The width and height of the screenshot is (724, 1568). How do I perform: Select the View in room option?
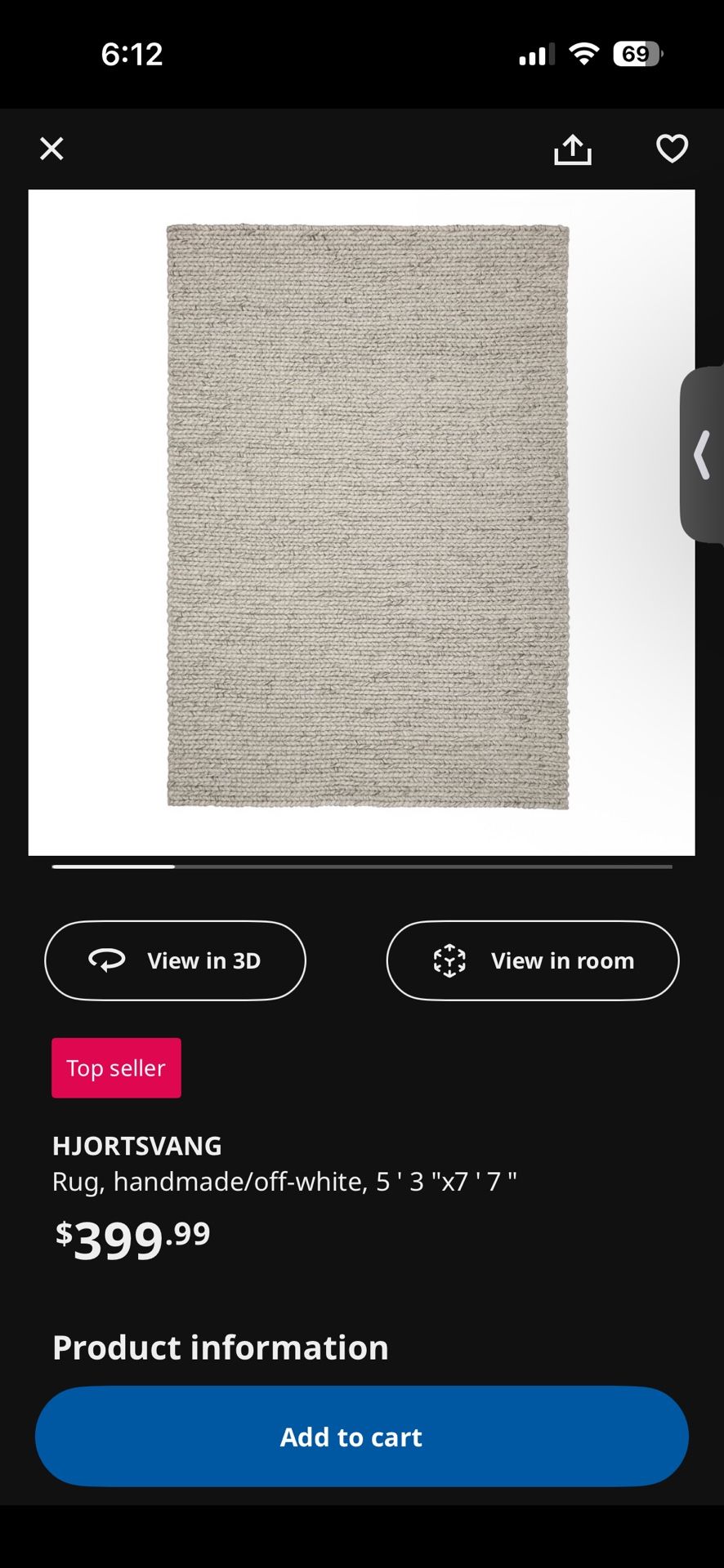[x=532, y=960]
